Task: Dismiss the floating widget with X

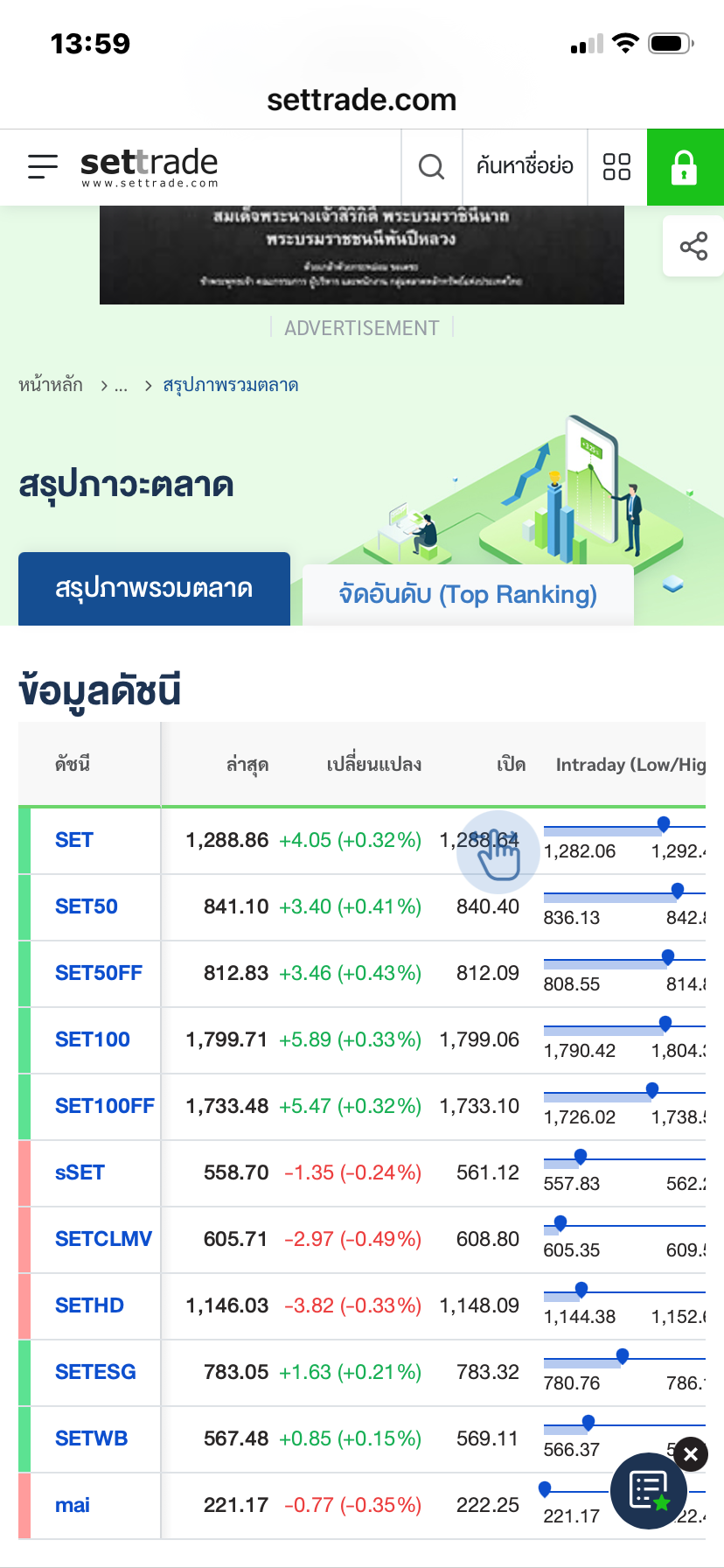Action: 691,1454
